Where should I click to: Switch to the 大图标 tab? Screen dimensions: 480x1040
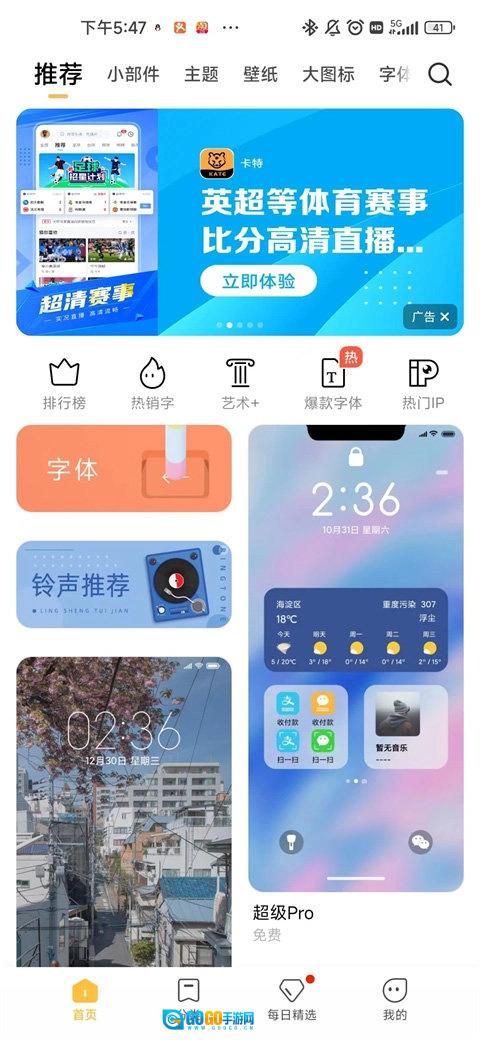pyautogui.click(x=328, y=74)
